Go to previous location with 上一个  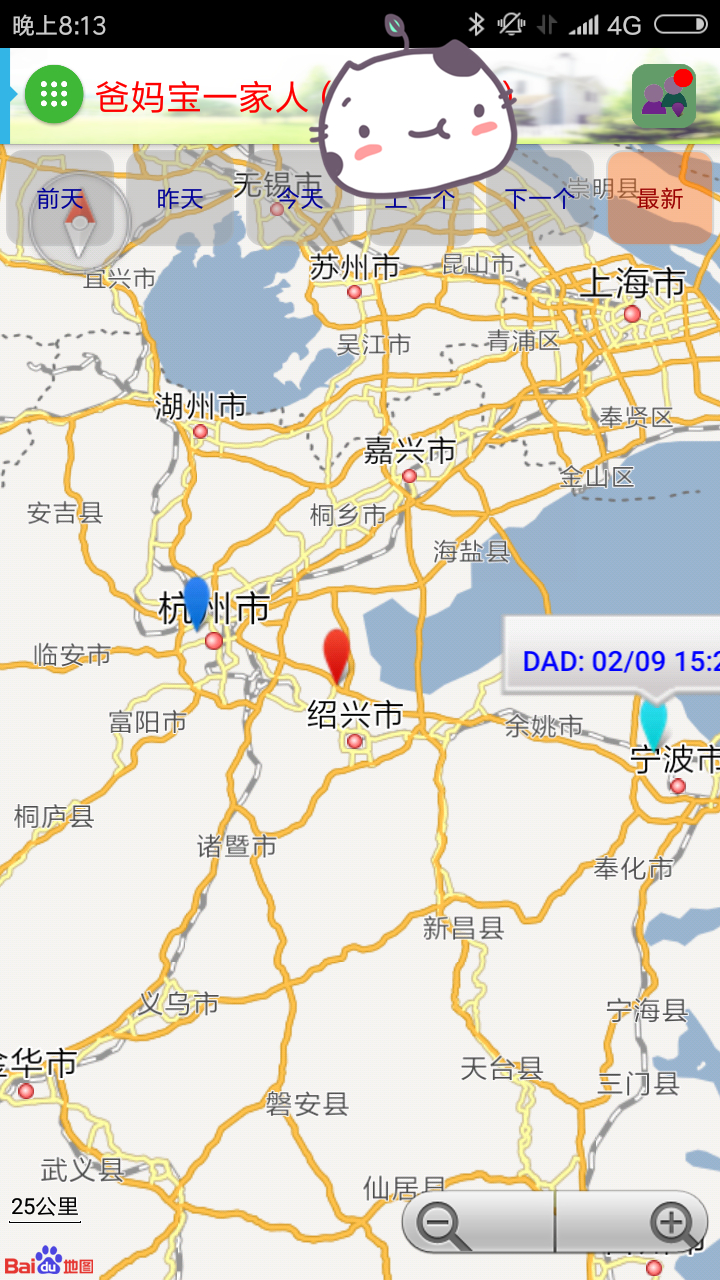(x=420, y=198)
